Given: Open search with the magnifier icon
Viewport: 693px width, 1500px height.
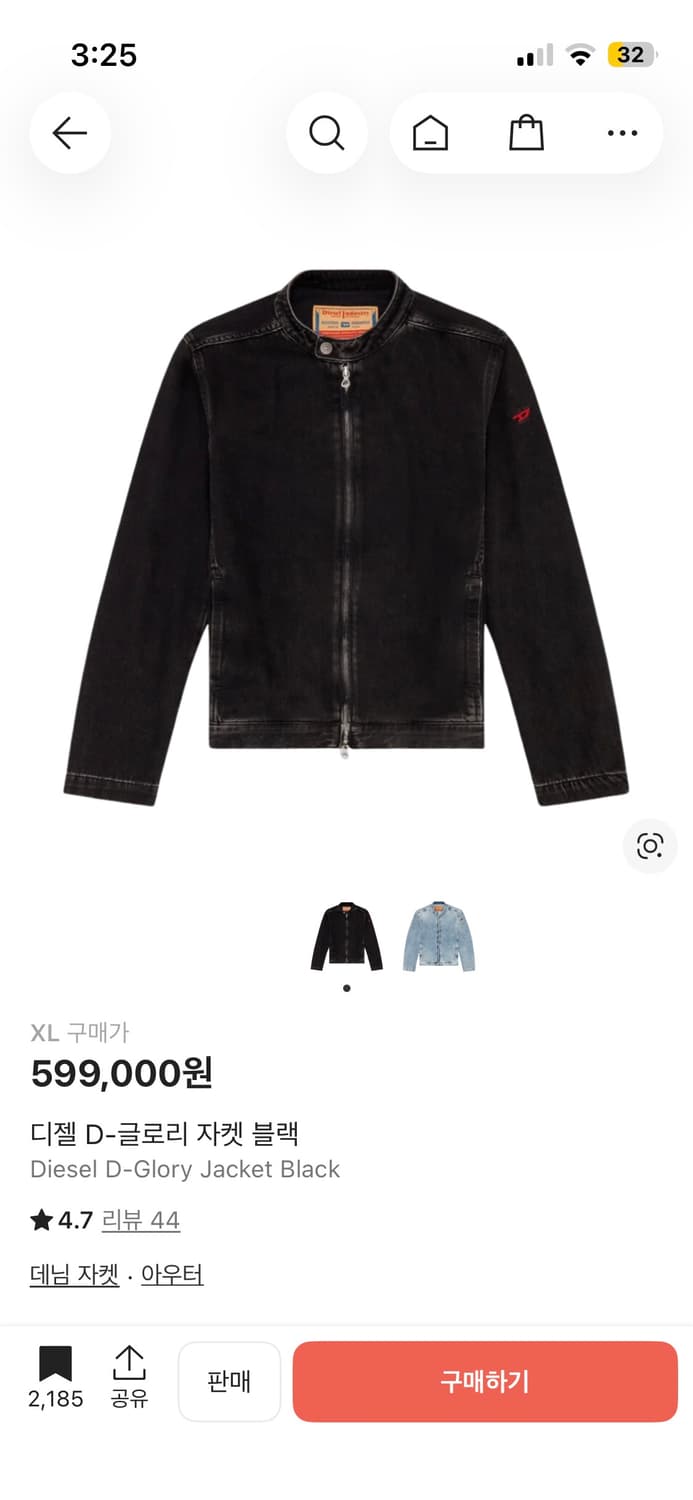Looking at the screenshot, I should (x=326, y=133).
